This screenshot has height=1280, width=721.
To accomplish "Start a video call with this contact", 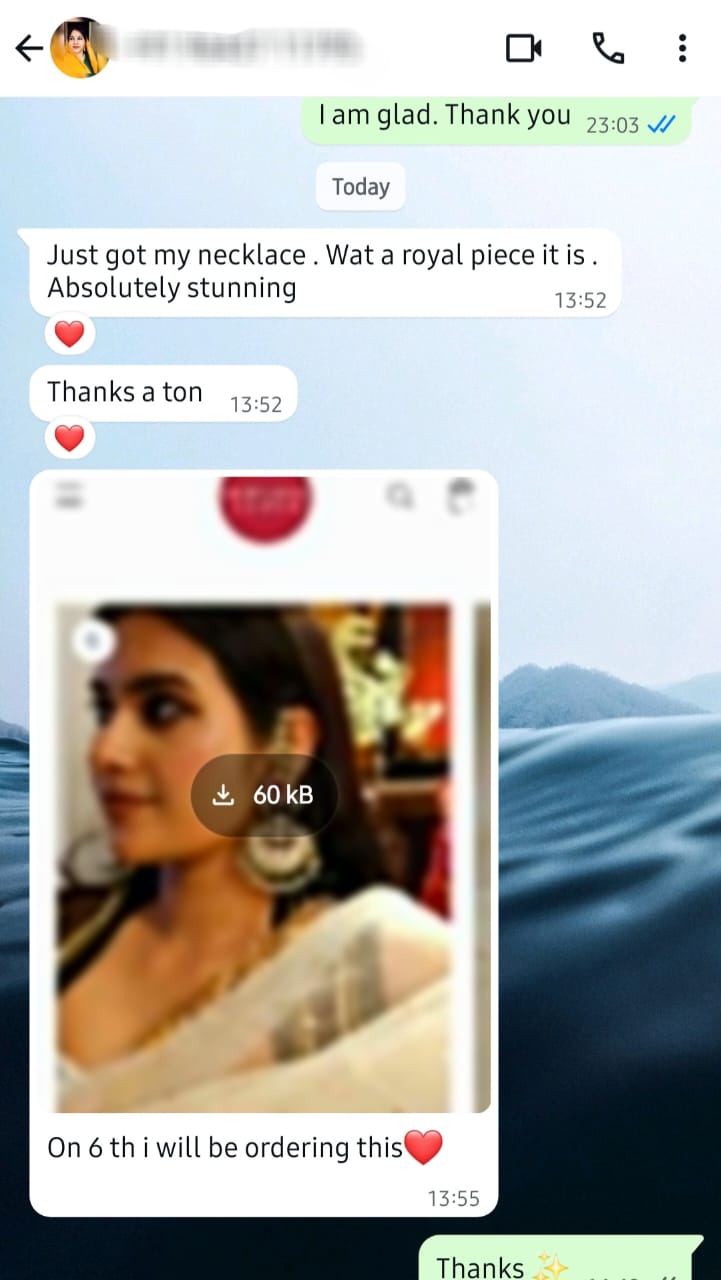I will point(523,48).
